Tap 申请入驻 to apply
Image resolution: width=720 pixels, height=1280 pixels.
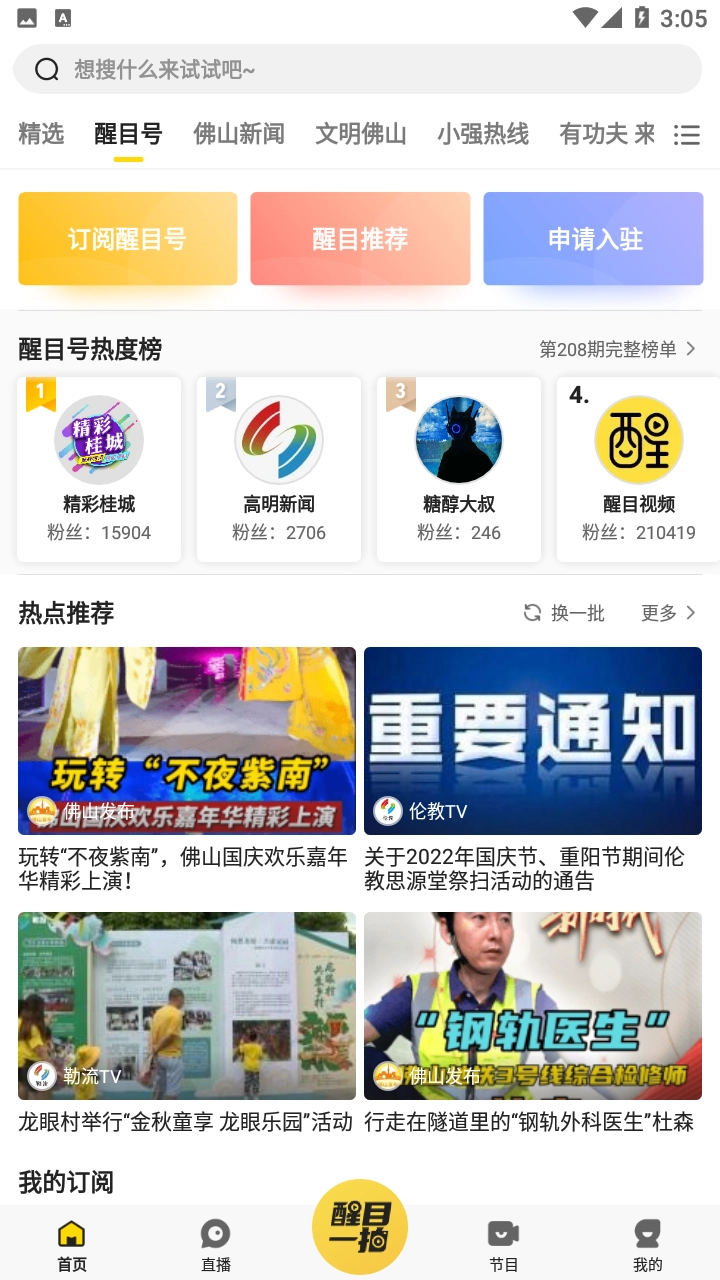pos(594,239)
